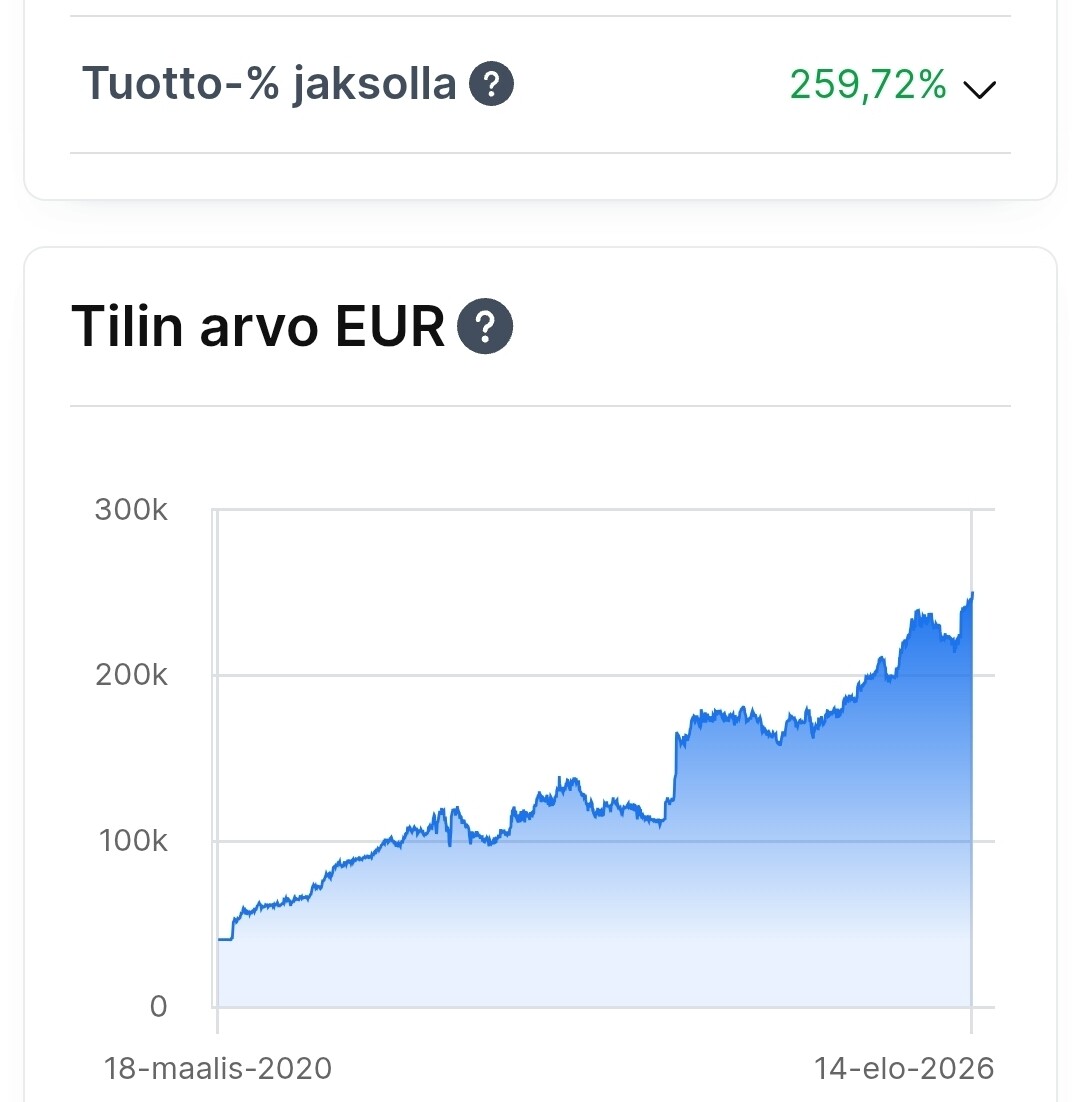Open help icon next to Tilin arvo EUR
1080x1102 pixels.
(485, 326)
